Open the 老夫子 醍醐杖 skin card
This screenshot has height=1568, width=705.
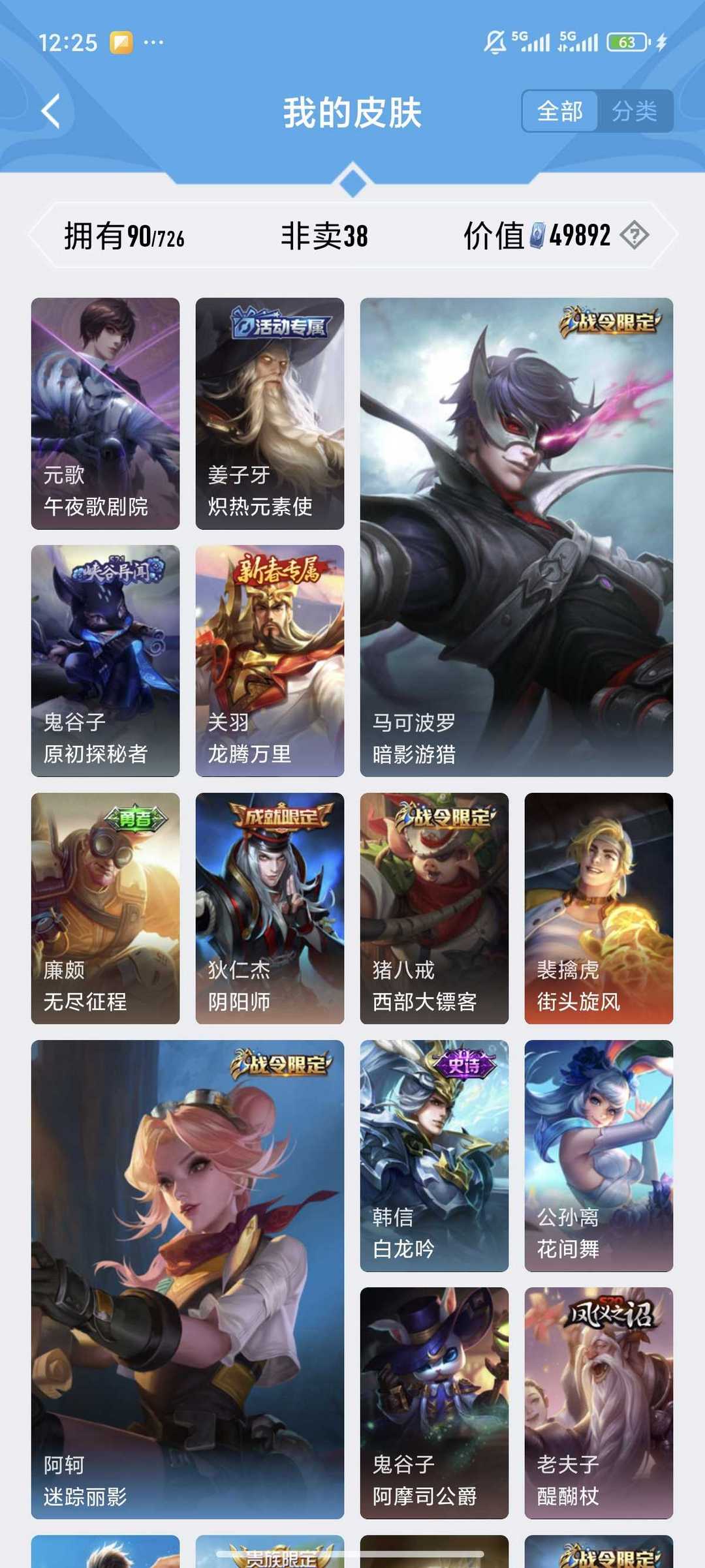(x=599, y=1403)
